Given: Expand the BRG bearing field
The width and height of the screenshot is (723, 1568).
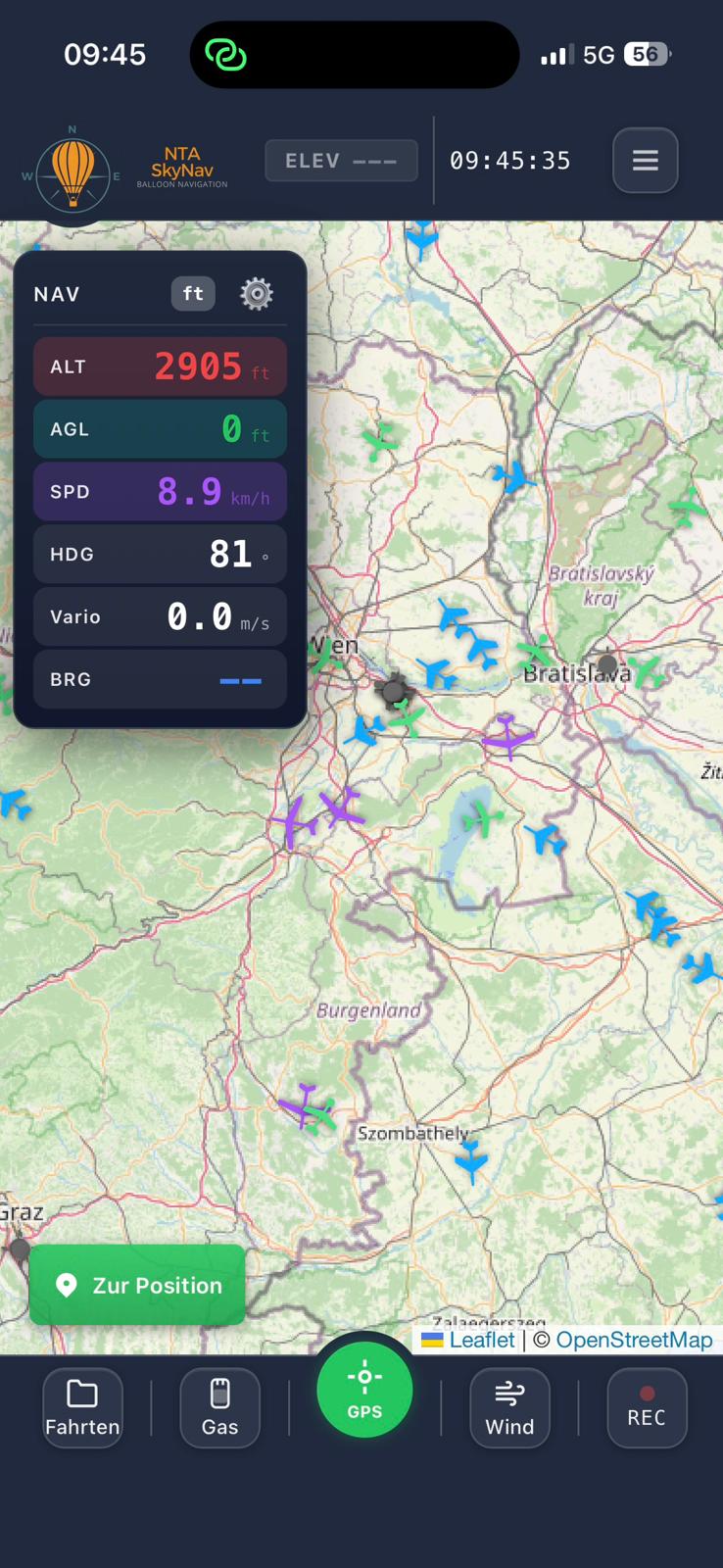Looking at the screenshot, I should pyautogui.click(x=160, y=679).
